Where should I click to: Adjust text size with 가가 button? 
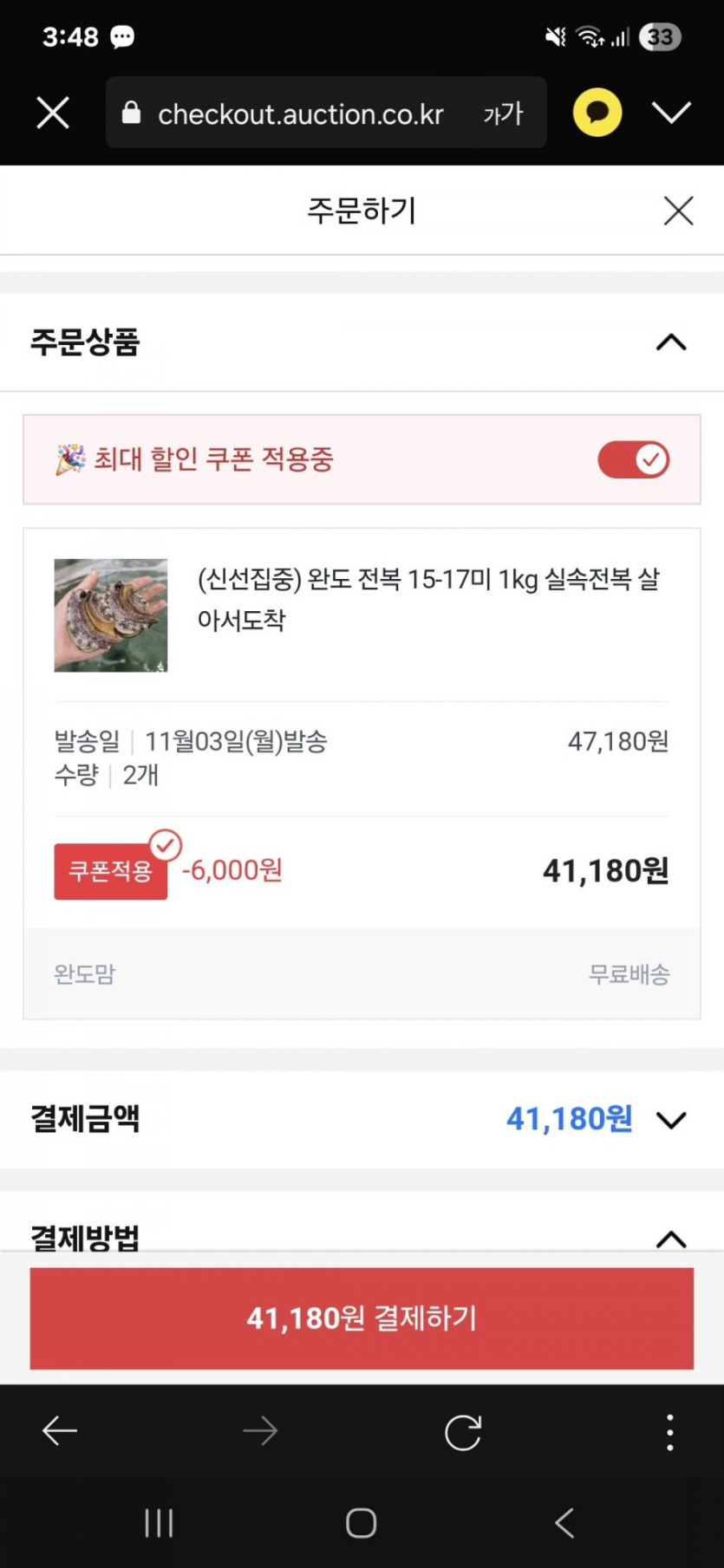point(503,114)
